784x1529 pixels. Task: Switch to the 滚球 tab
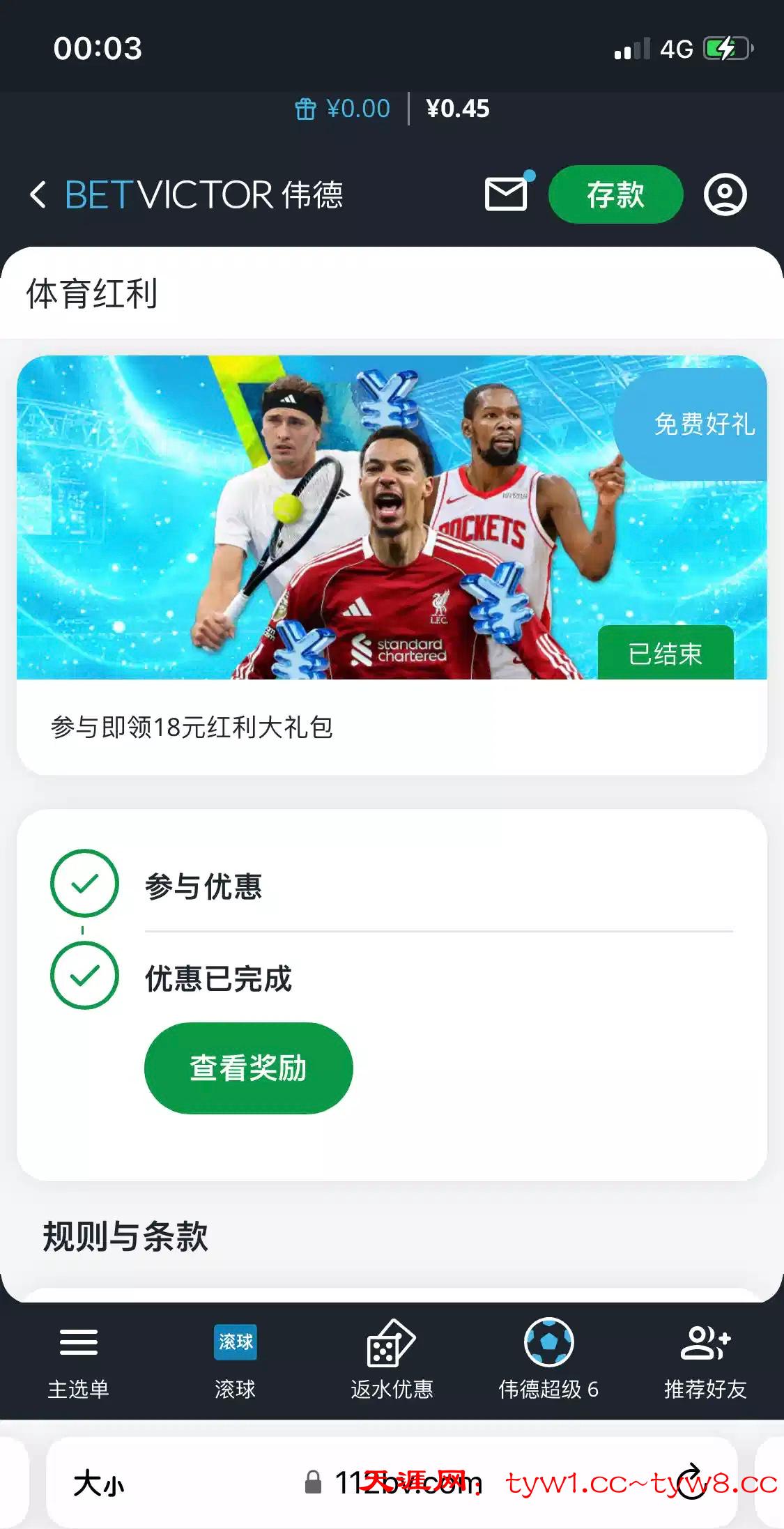(x=235, y=1360)
